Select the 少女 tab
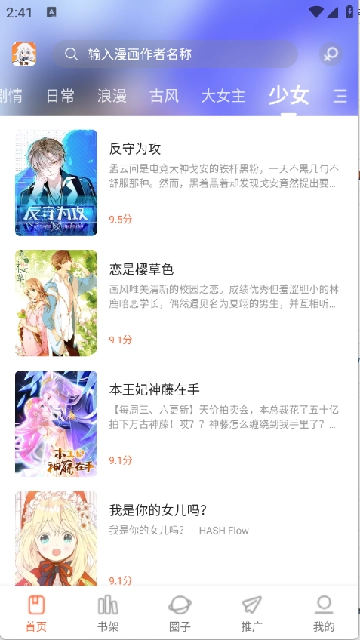 pos(289,96)
